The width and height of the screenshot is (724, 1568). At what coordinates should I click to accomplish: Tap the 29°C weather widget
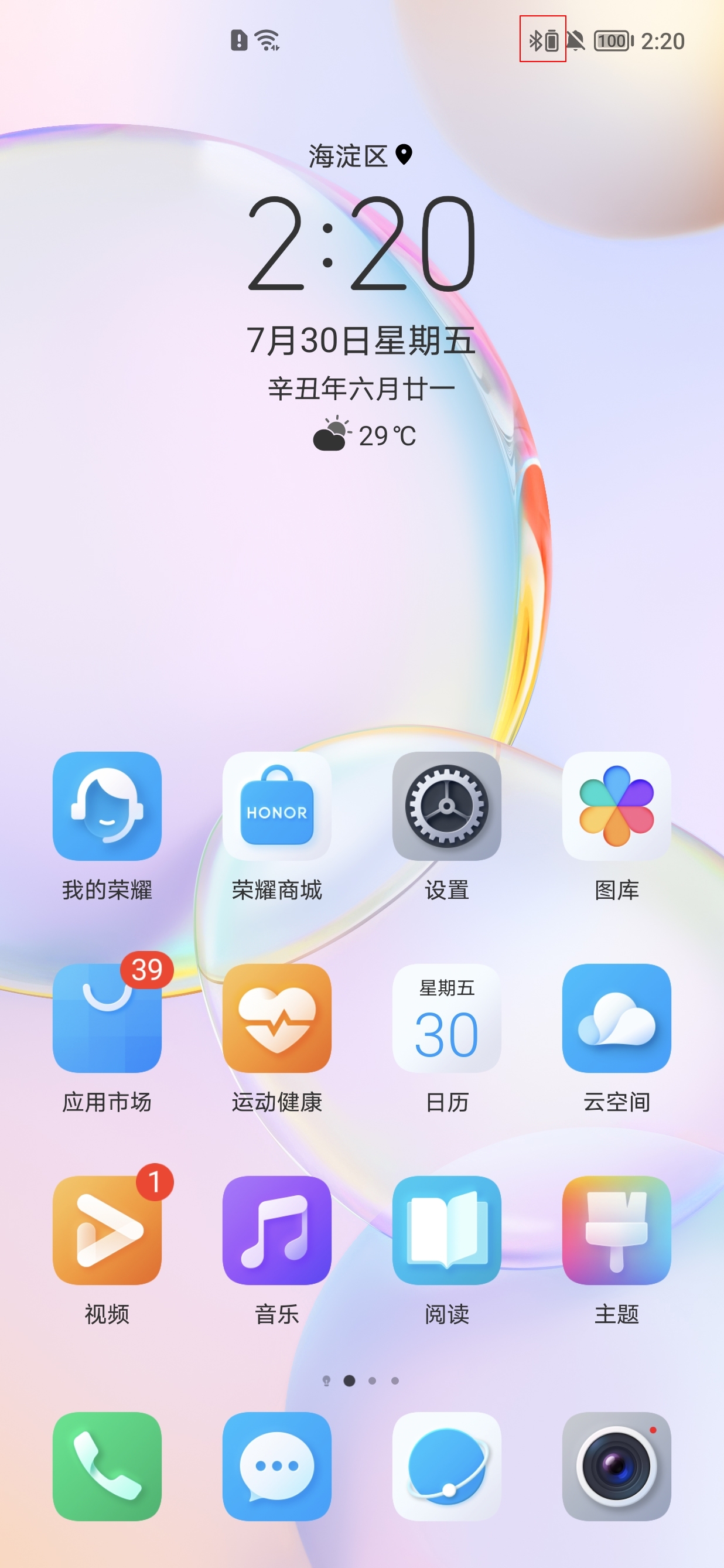coord(364,435)
